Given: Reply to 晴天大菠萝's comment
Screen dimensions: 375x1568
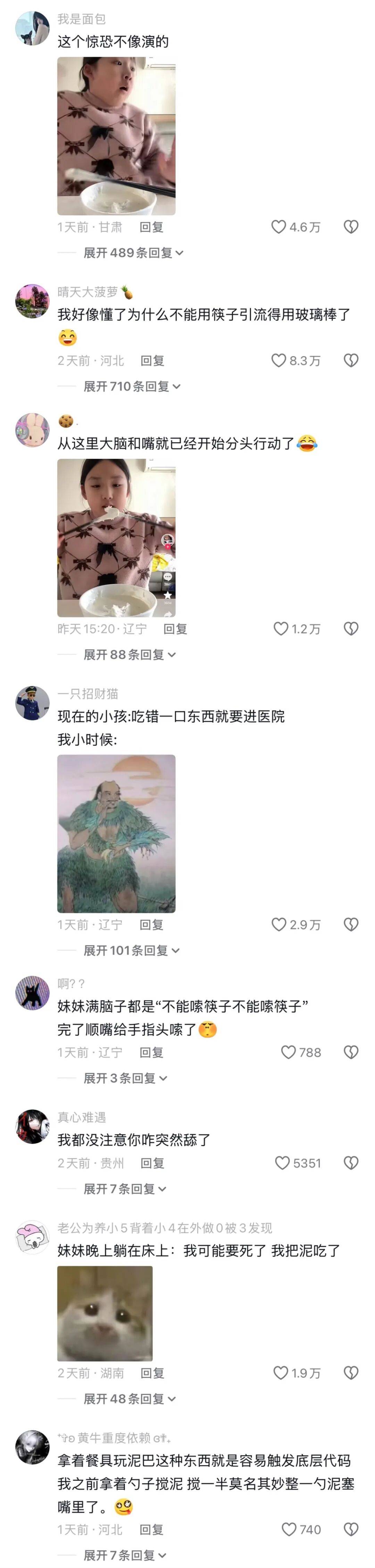Looking at the screenshot, I should point(152,360).
